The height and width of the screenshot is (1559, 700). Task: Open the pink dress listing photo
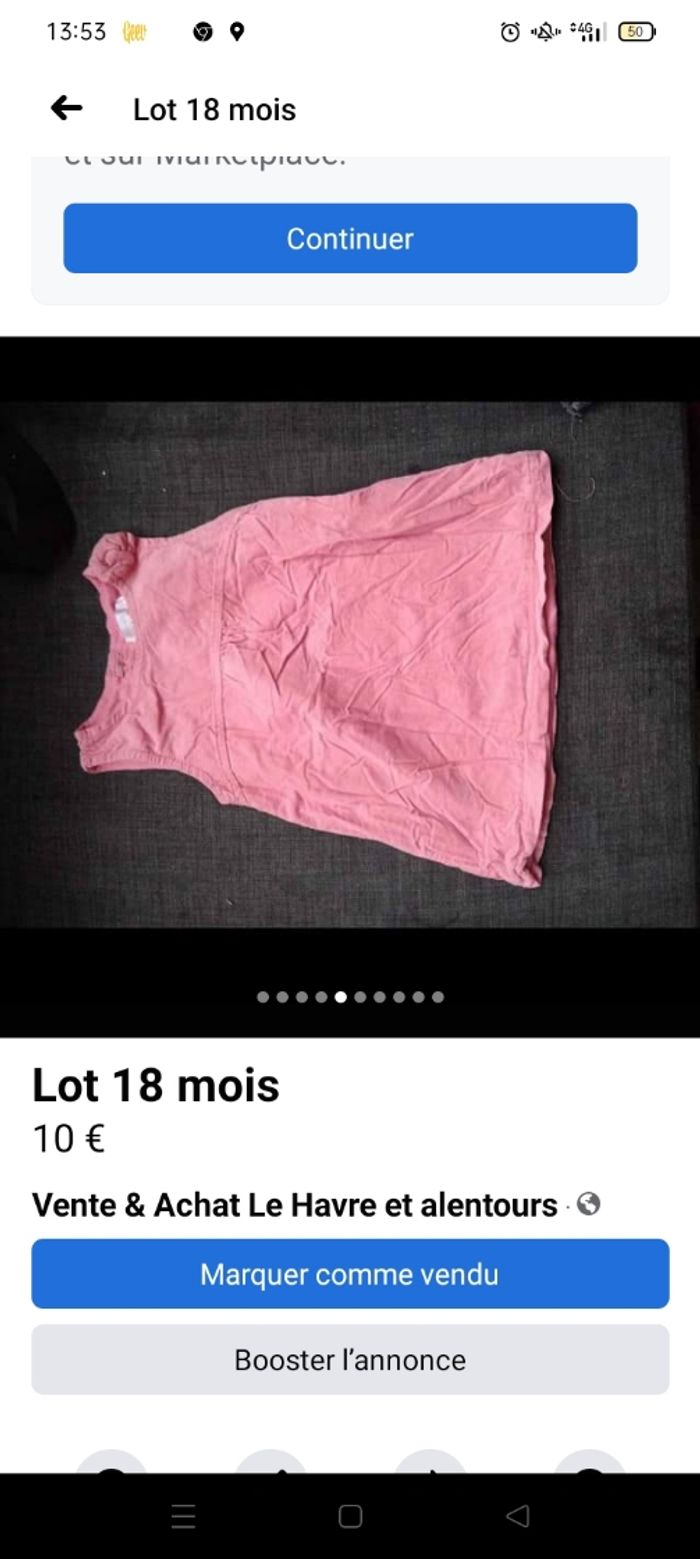tap(330, 665)
